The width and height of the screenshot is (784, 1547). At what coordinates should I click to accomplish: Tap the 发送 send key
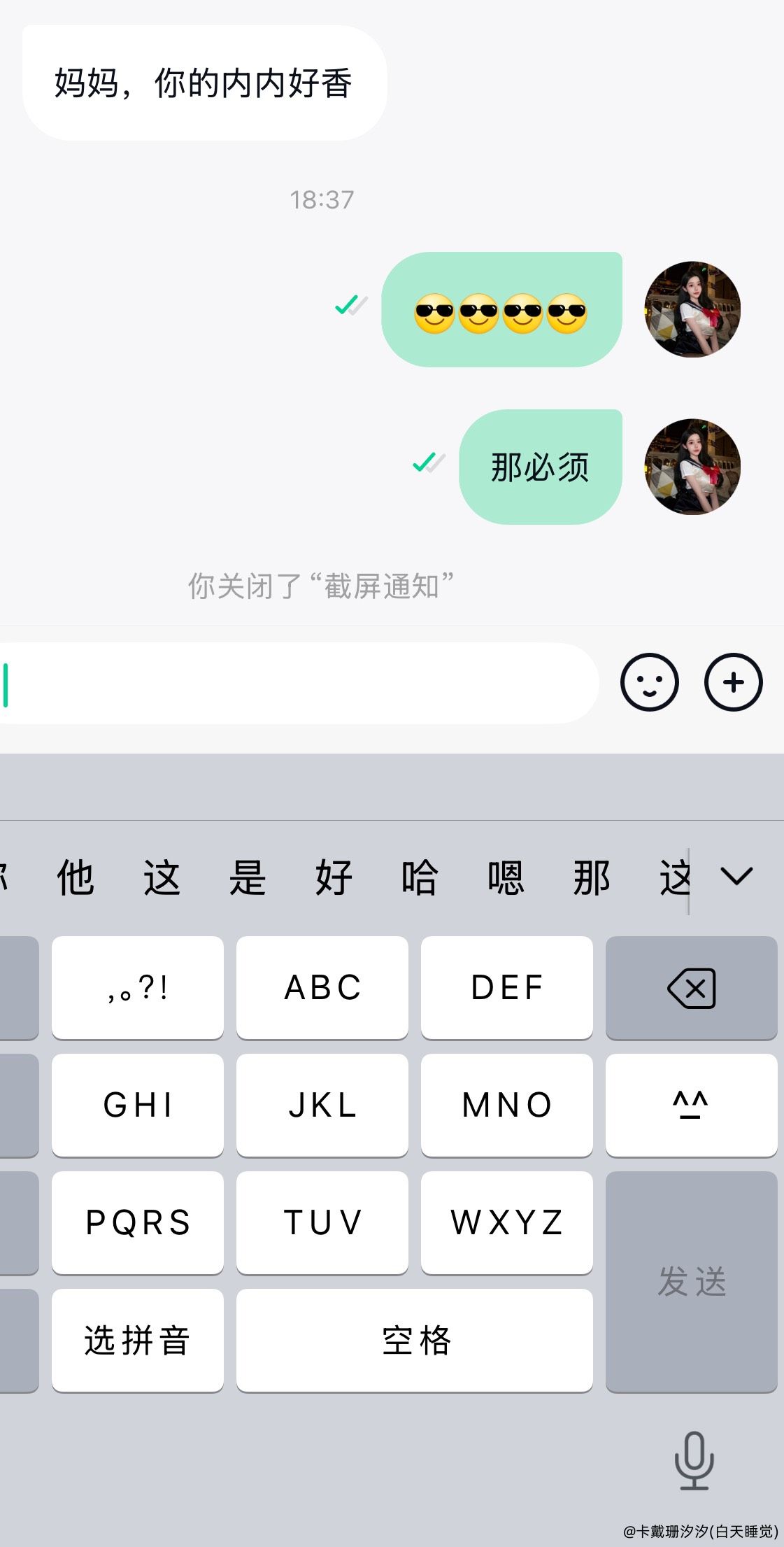(x=691, y=1282)
